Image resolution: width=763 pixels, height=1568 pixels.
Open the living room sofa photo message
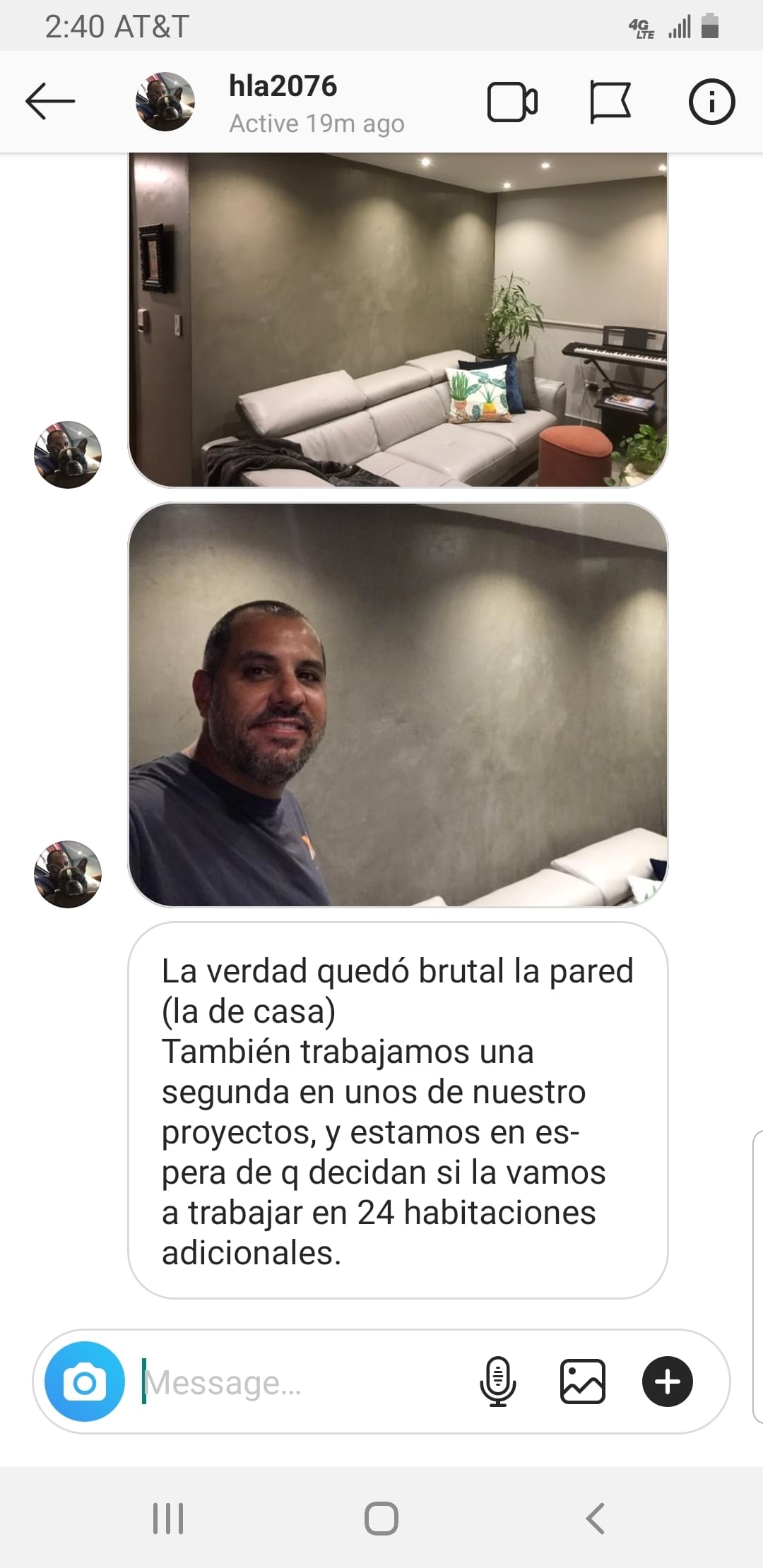(398, 319)
